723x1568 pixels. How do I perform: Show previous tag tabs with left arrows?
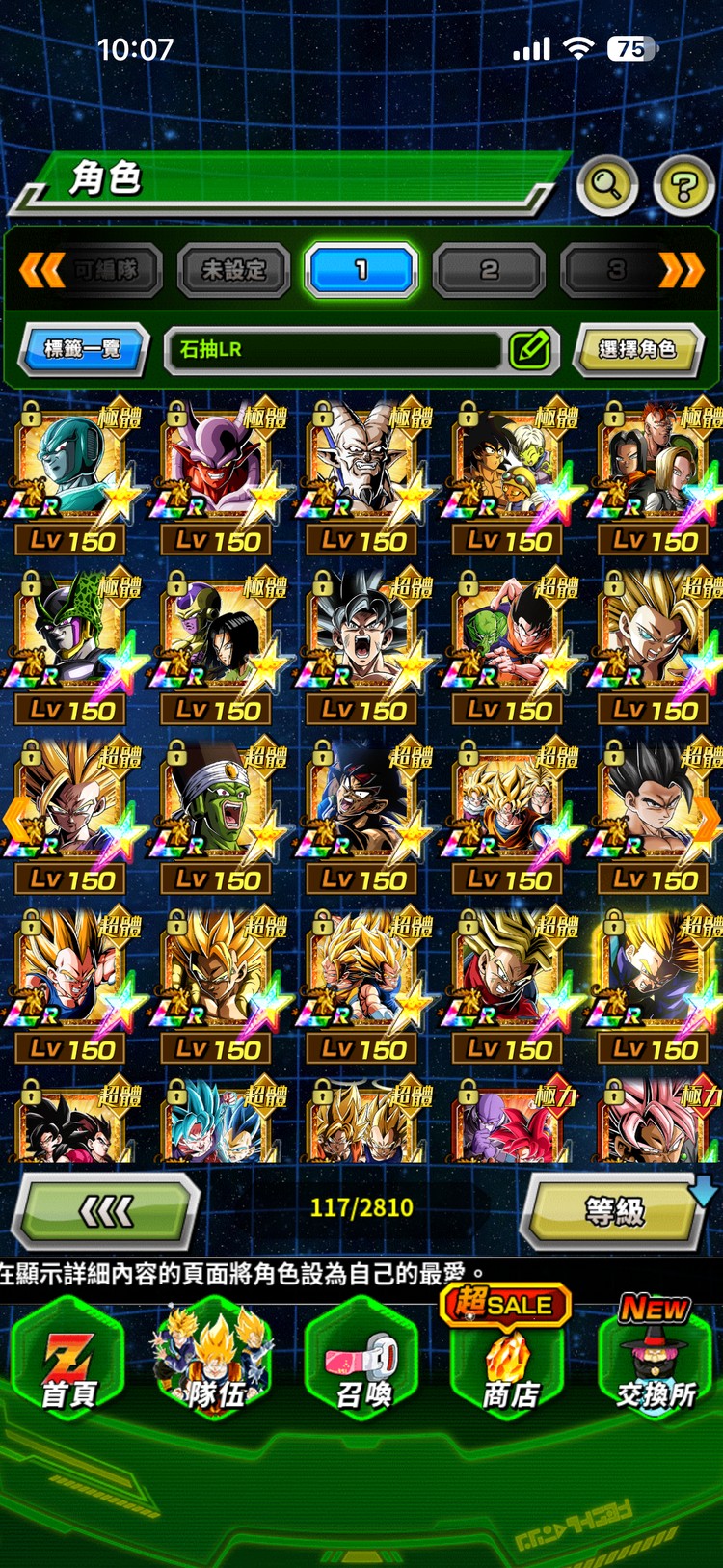[41, 270]
